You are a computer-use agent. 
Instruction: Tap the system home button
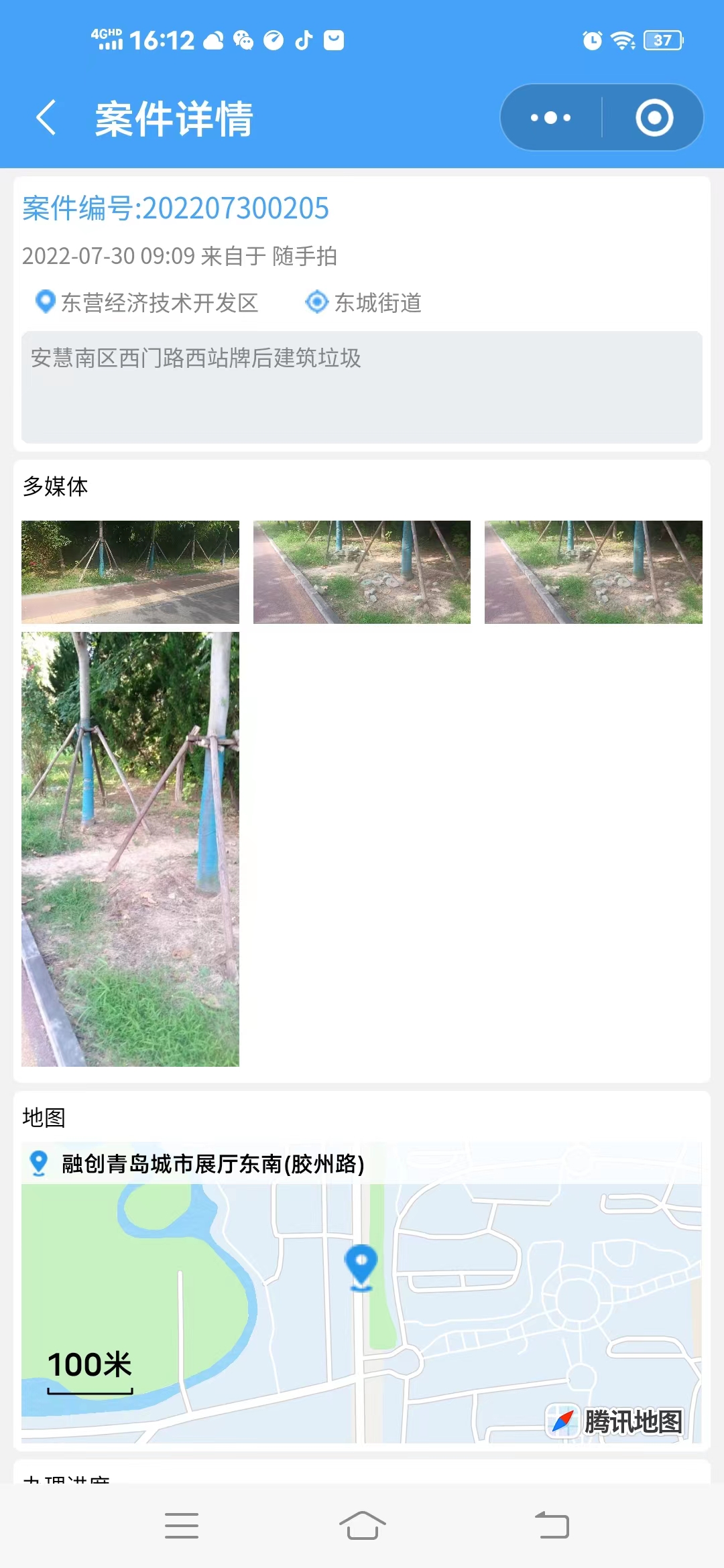click(362, 1526)
